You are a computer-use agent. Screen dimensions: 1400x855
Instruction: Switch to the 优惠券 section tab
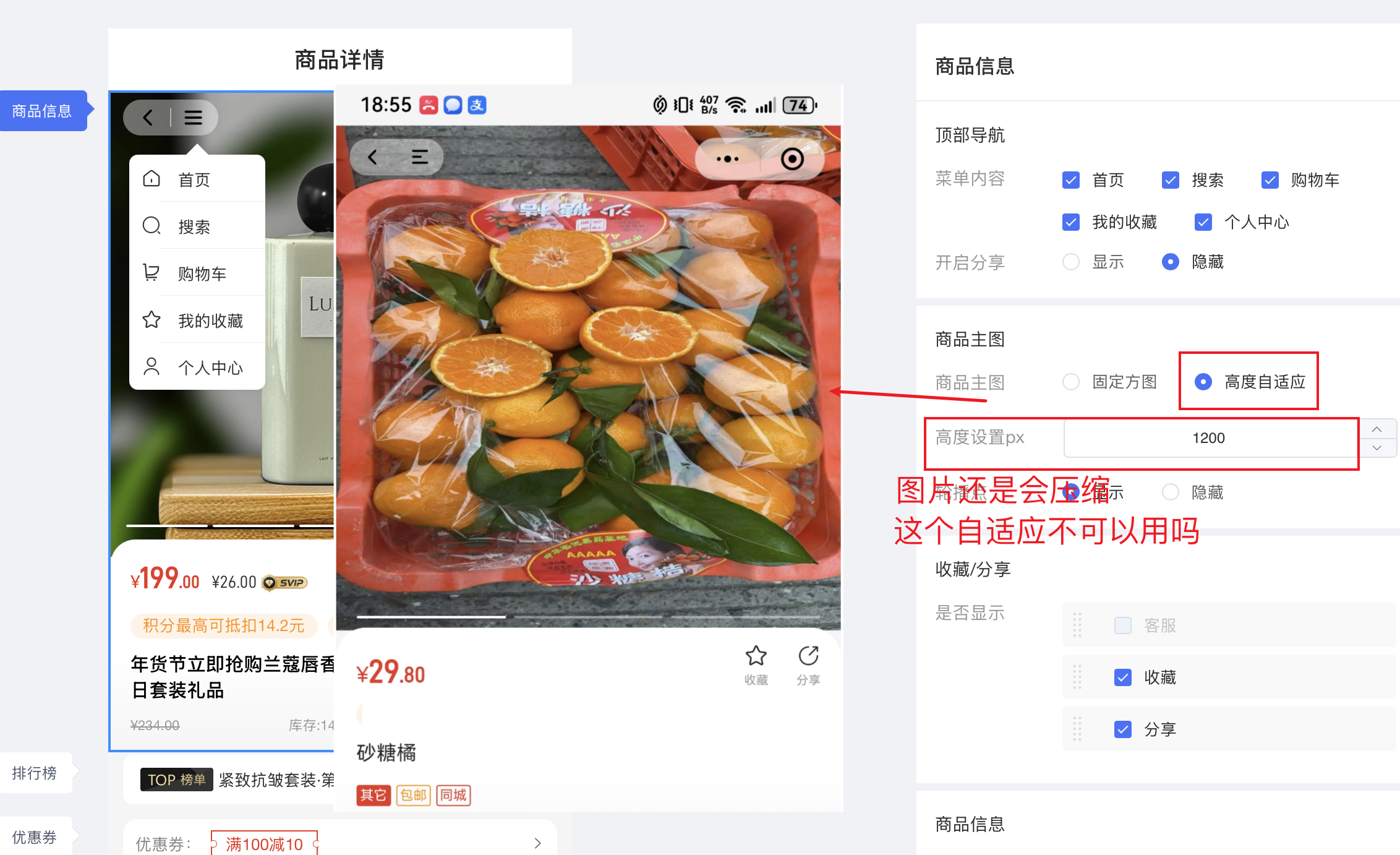[x=35, y=837]
